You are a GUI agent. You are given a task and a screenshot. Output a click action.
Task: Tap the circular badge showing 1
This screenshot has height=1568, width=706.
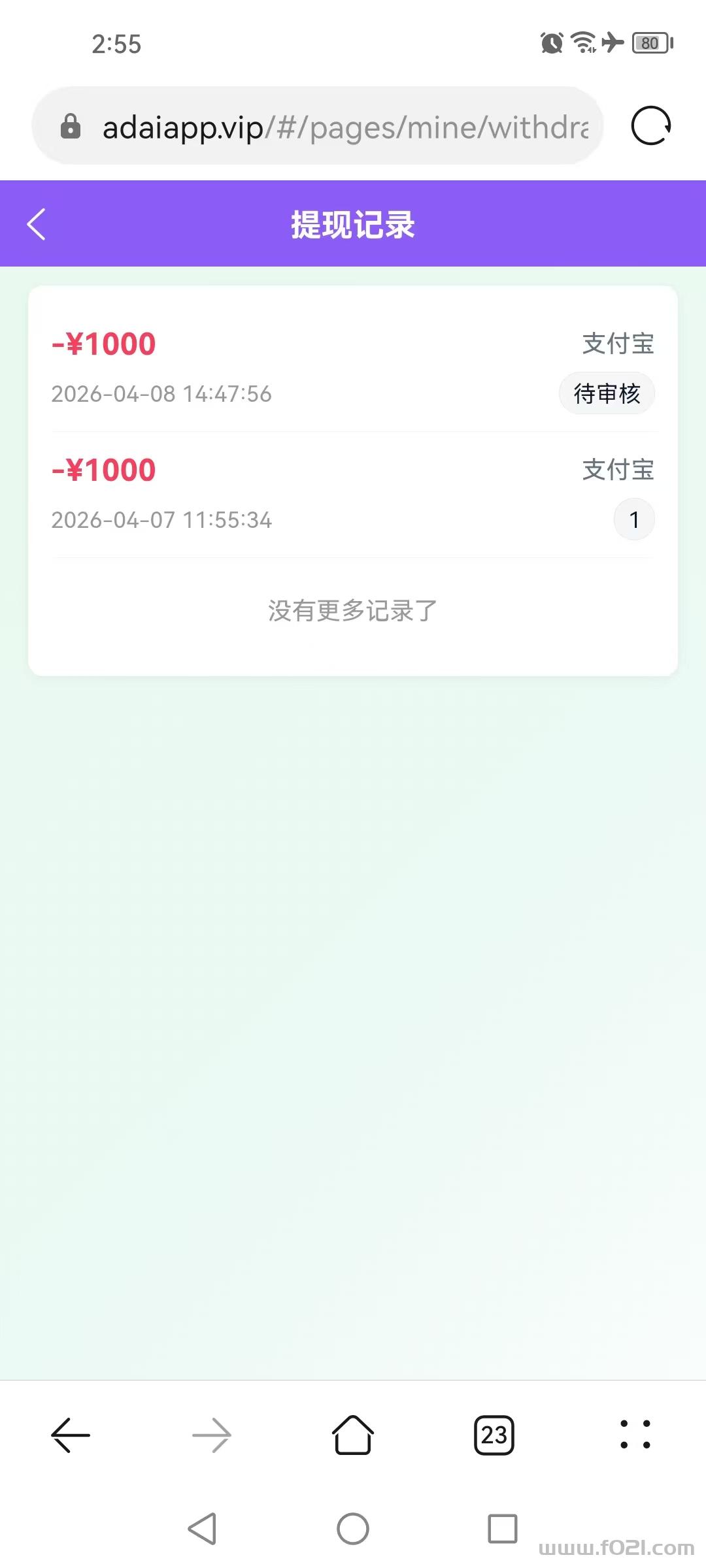633,519
